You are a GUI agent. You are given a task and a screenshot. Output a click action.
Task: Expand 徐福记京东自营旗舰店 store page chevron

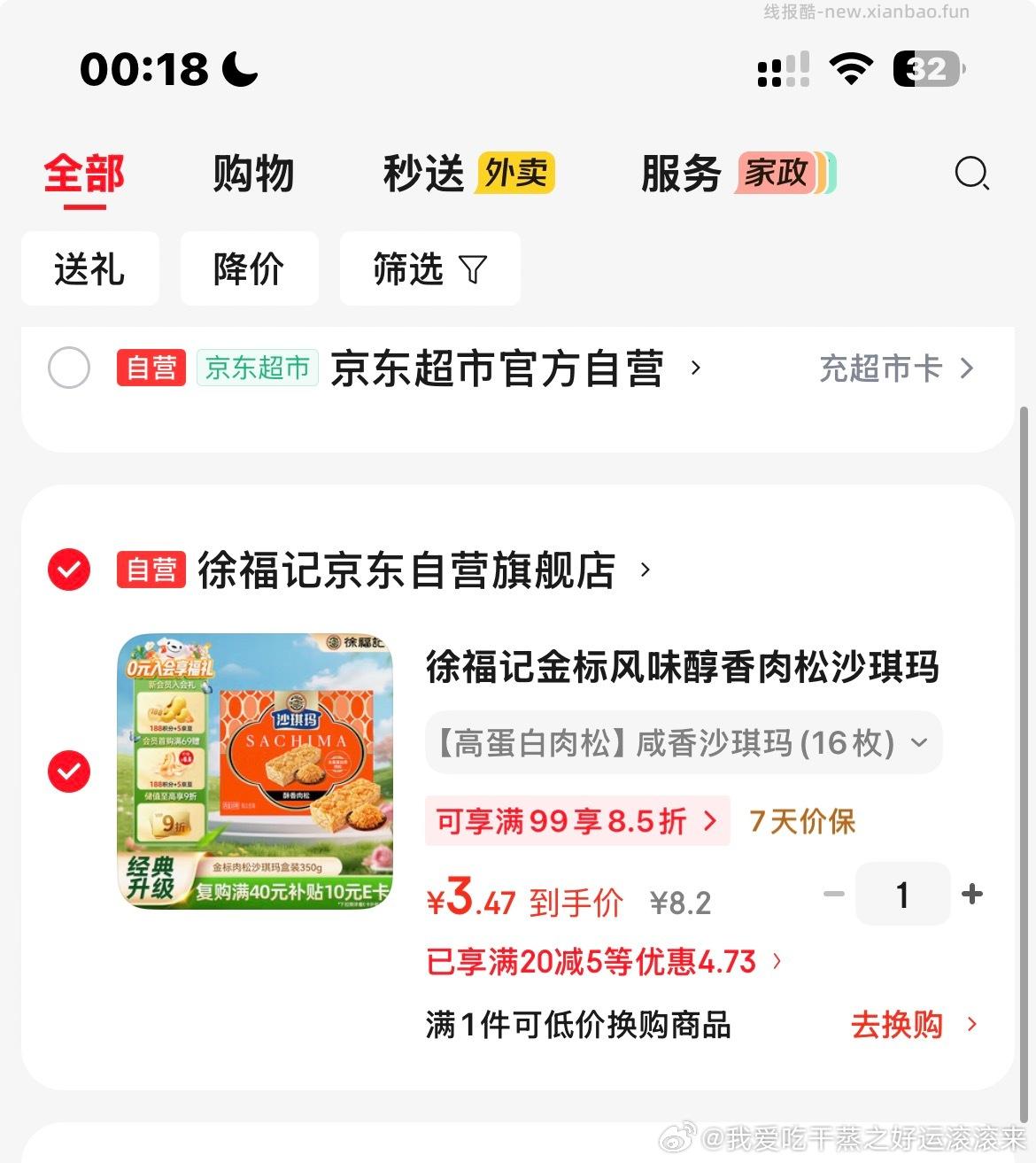point(644,570)
